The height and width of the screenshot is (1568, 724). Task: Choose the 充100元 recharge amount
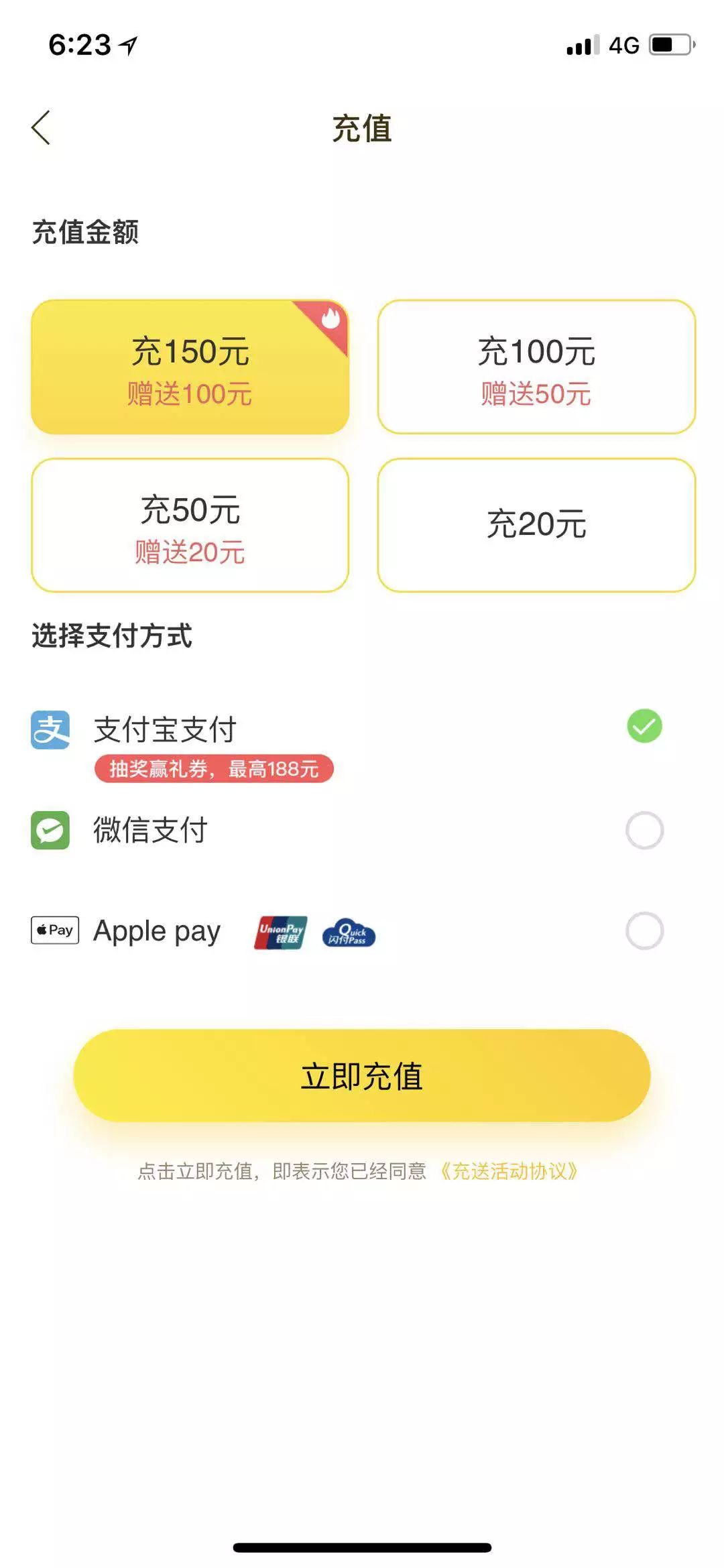click(536, 367)
